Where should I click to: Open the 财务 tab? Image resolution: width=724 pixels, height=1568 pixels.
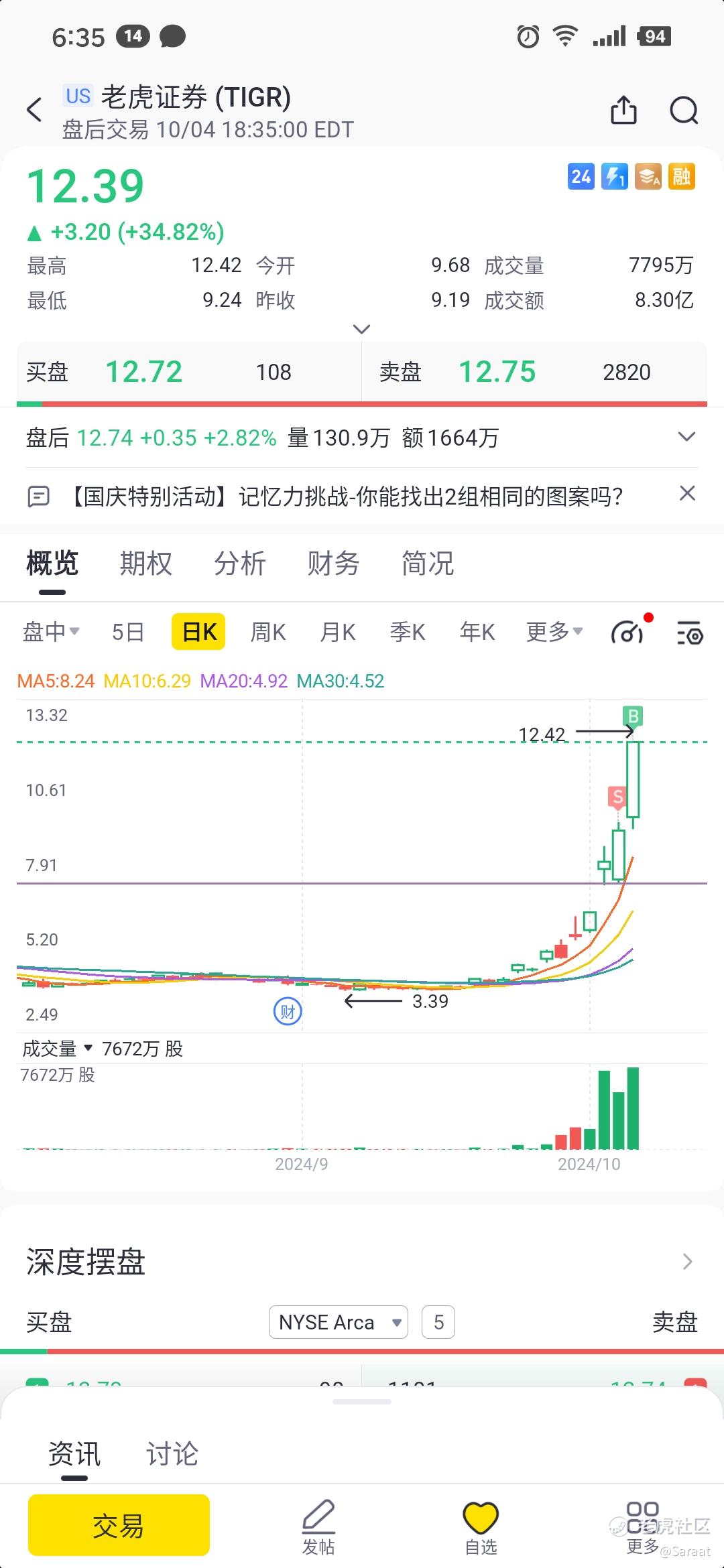click(x=333, y=564)
